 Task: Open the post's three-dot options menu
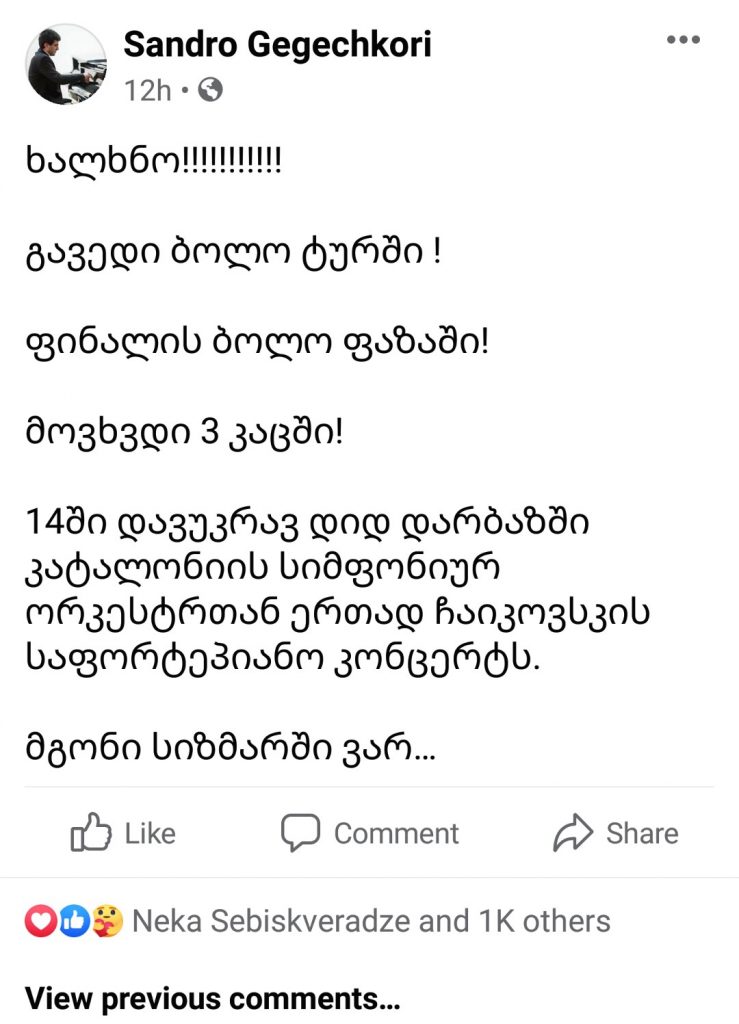(x=683, y=41)
